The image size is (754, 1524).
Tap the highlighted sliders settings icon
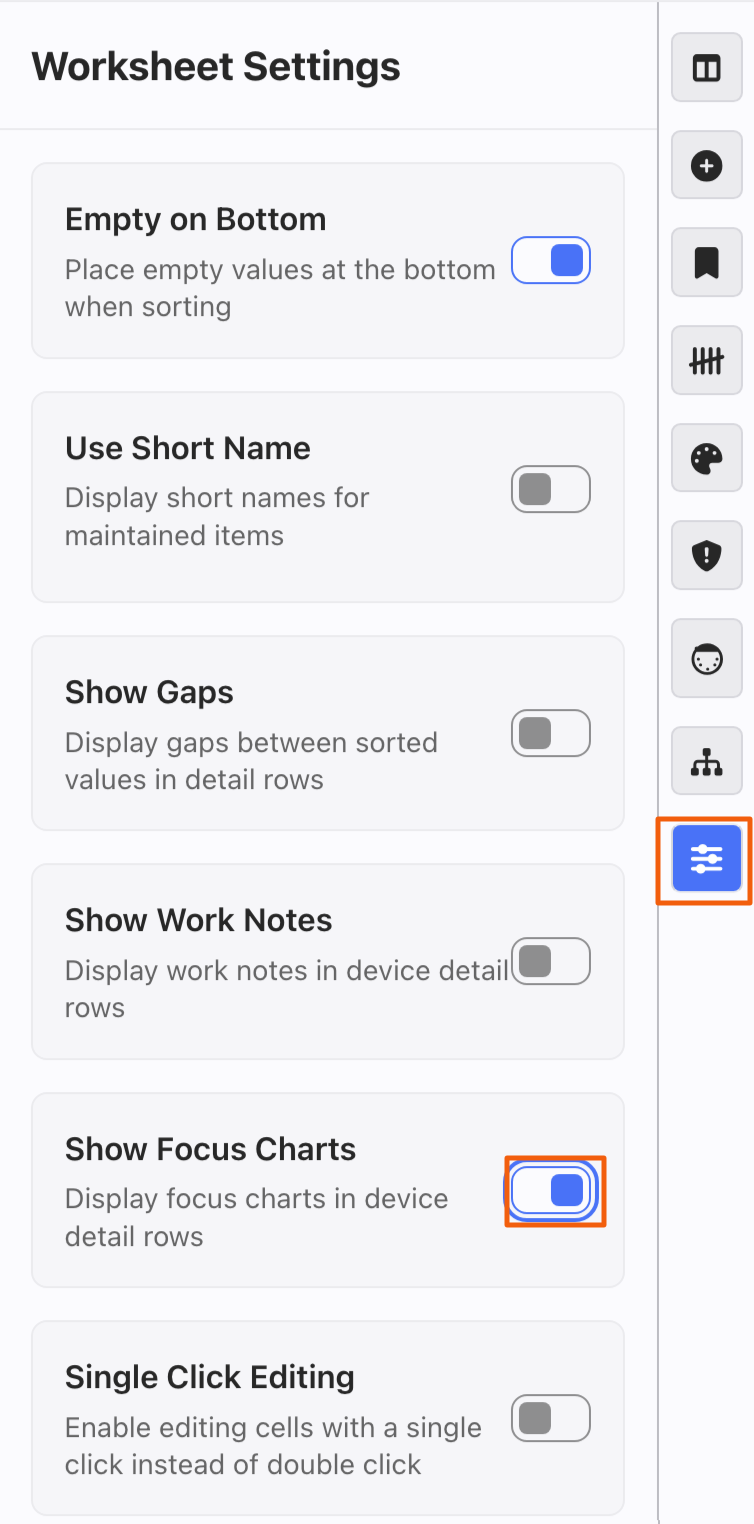[x=707, y=859]
